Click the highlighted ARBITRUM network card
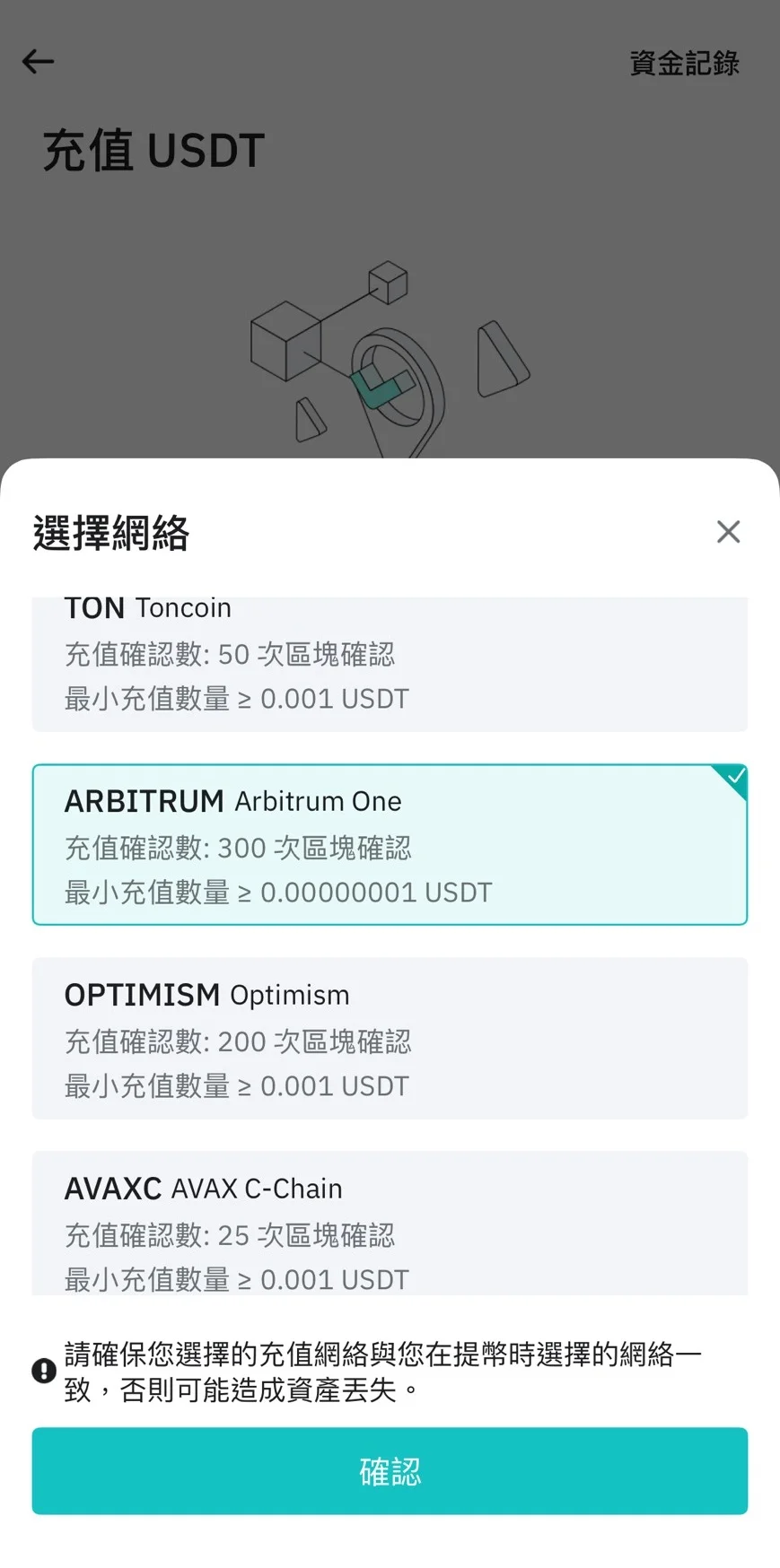Viewport: 780px width, 1568px height. [x=390, y=844]
